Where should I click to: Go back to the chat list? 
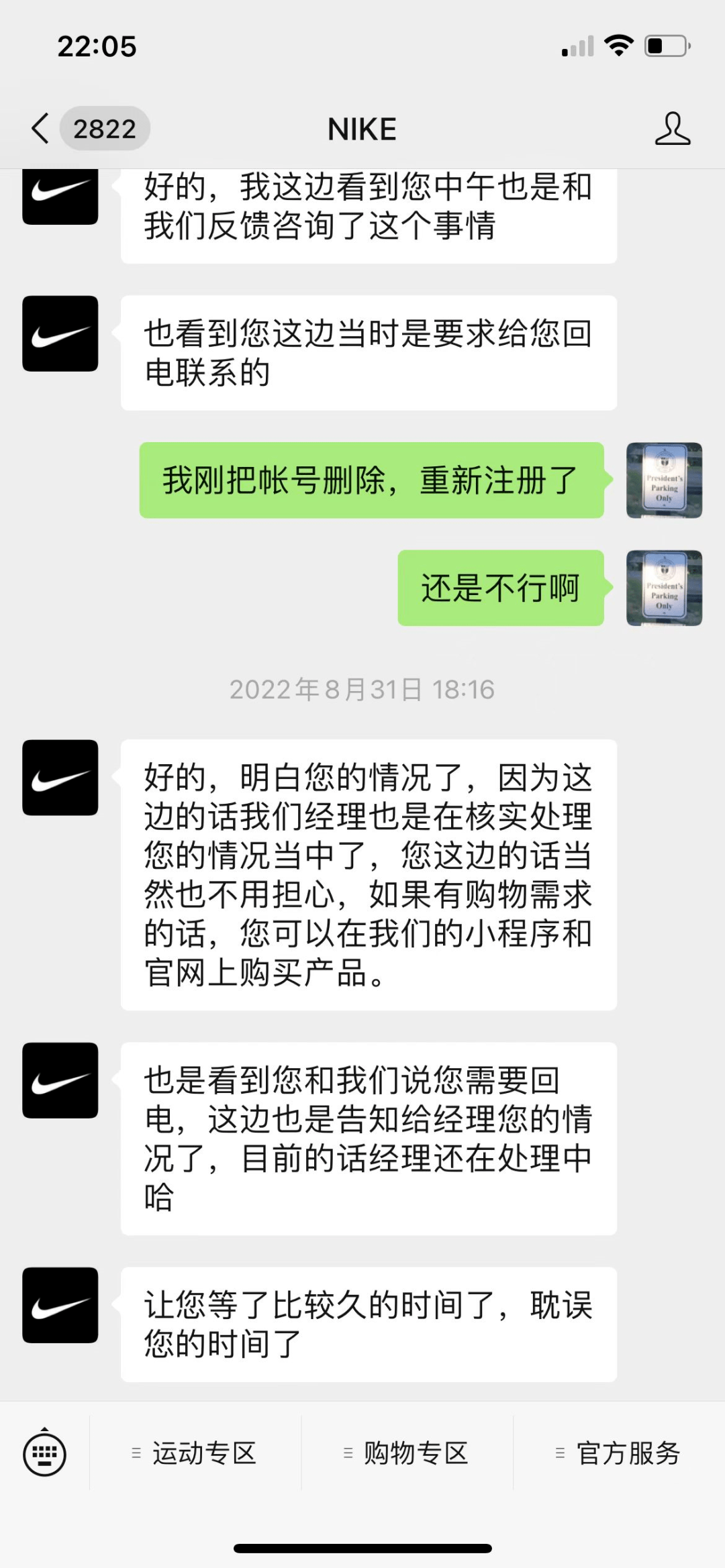42,127
